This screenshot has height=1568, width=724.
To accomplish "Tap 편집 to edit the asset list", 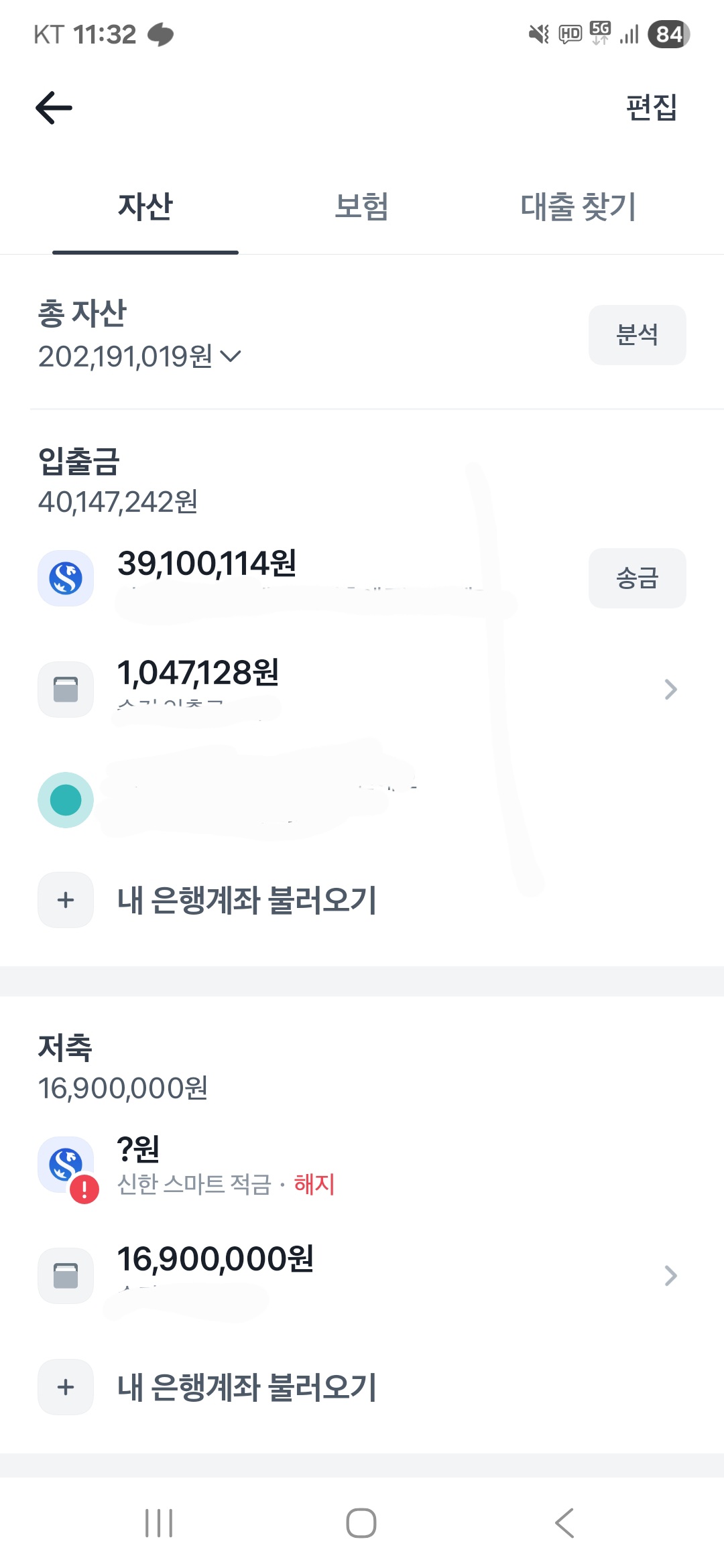I will [x=651, y=107].
